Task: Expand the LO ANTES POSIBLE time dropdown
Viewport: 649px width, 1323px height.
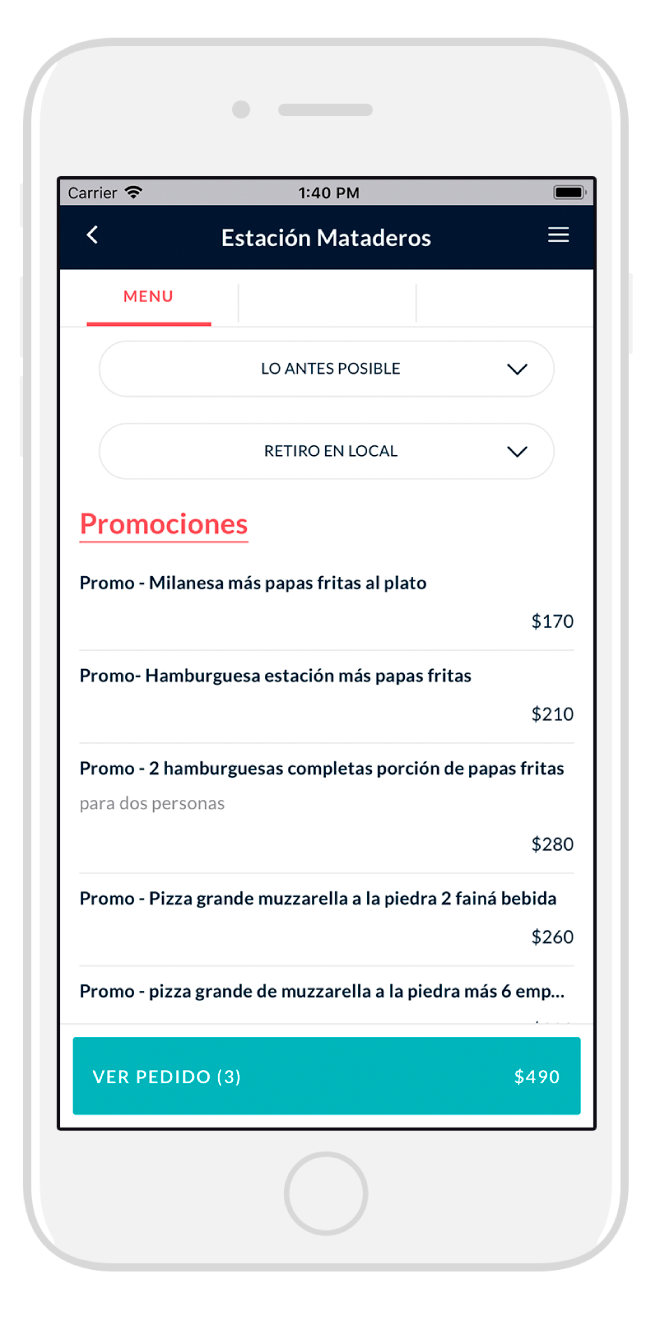Action: click(x=326, y=369)
